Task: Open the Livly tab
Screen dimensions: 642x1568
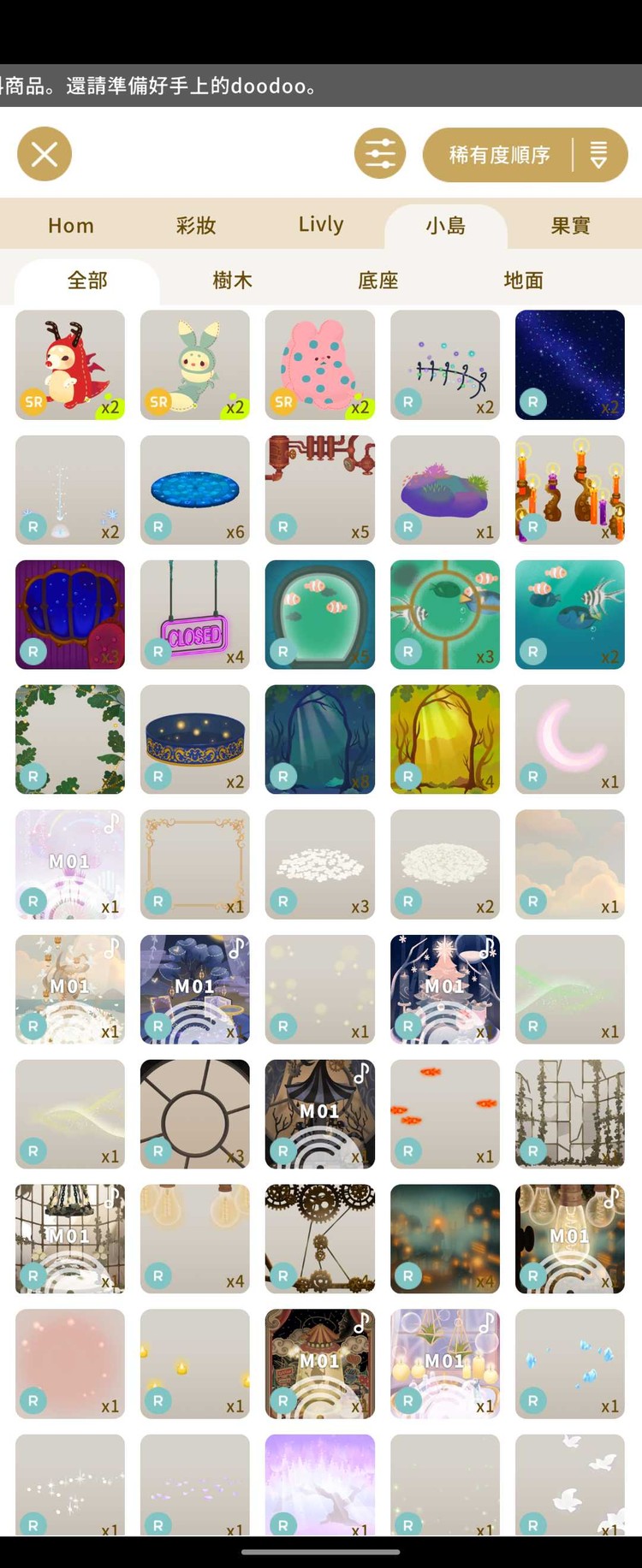Action: [321, 225]
